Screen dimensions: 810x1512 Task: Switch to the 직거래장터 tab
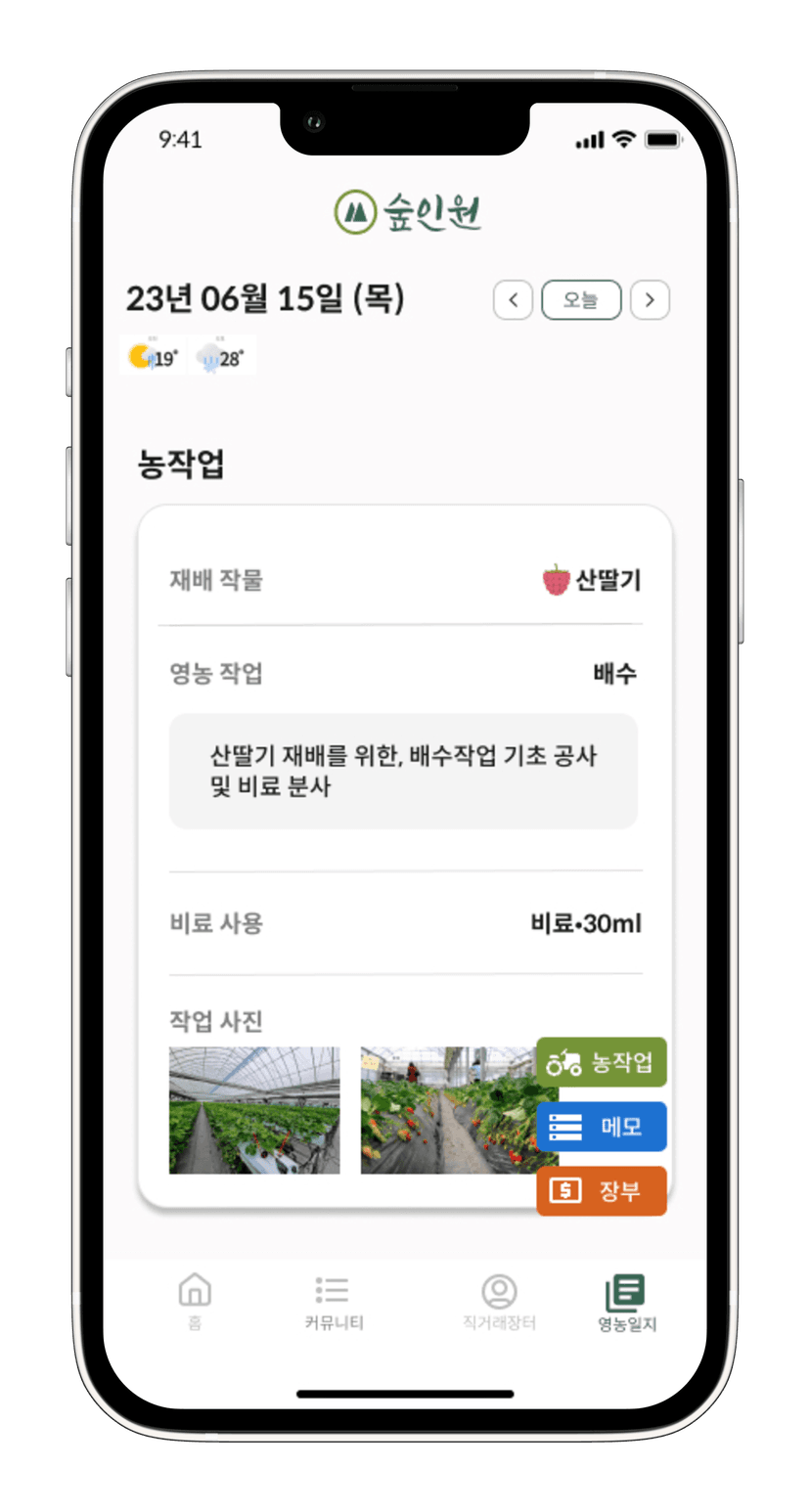pos(499,1302)
